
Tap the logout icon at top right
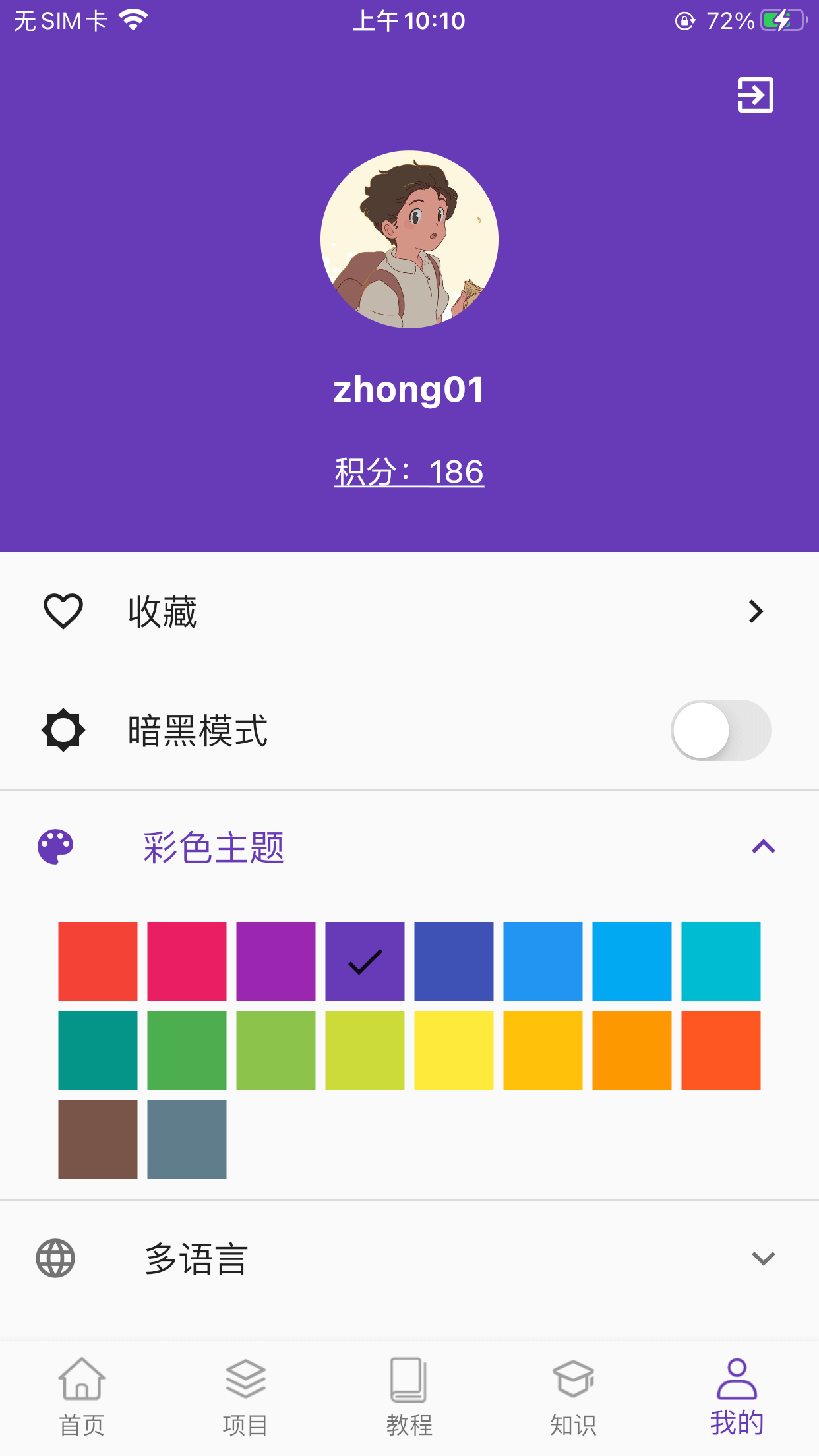(755, 95)
